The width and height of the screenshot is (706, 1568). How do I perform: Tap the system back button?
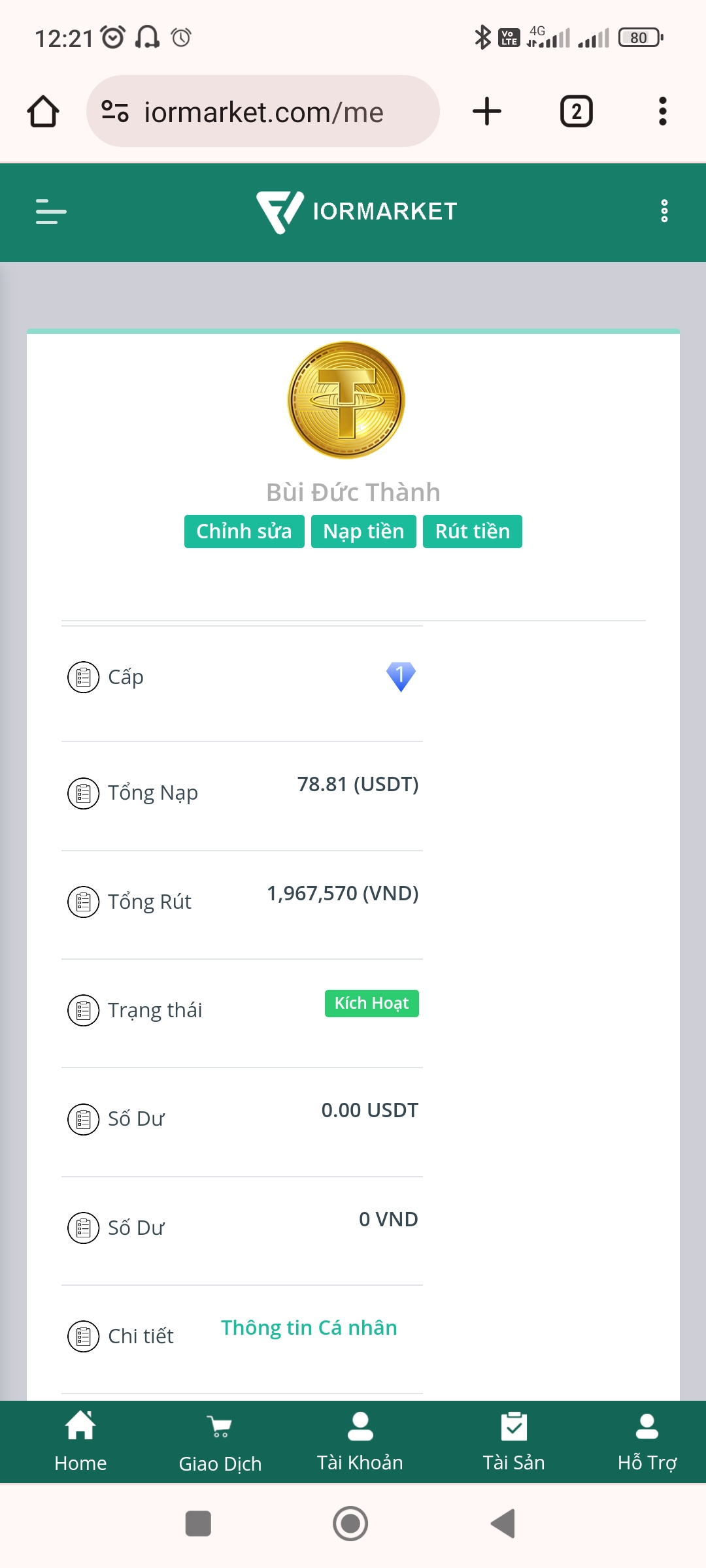click(503, 1524)
